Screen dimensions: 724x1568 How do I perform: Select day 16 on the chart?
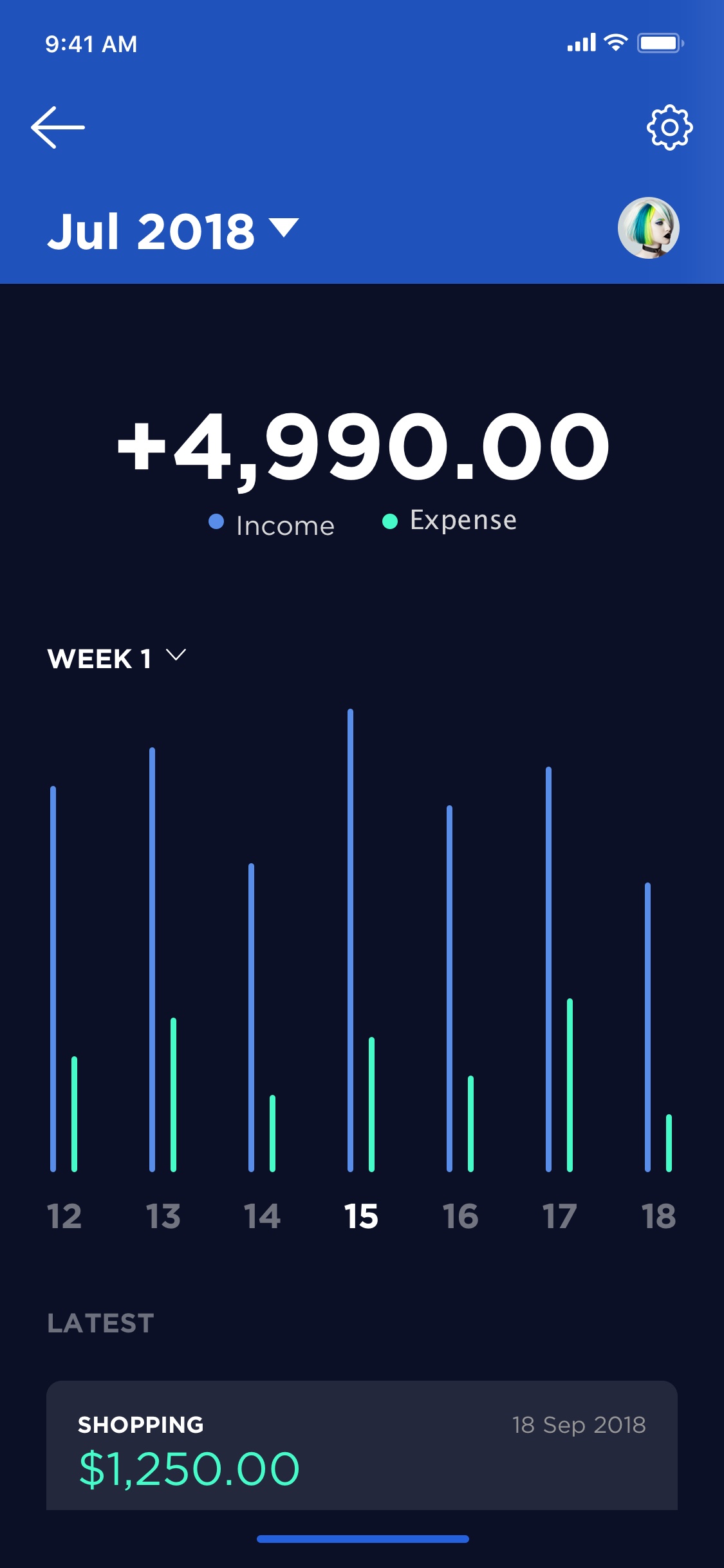(460, 1216)
